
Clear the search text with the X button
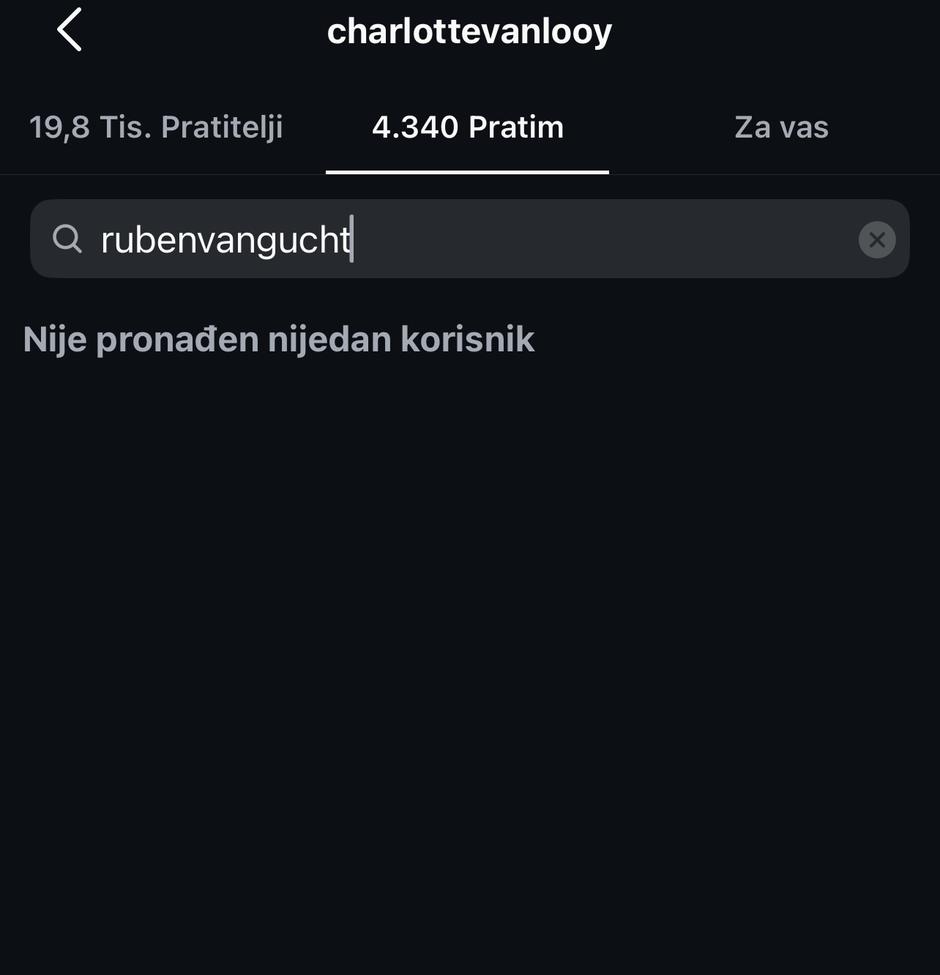(x=876, y=239)
